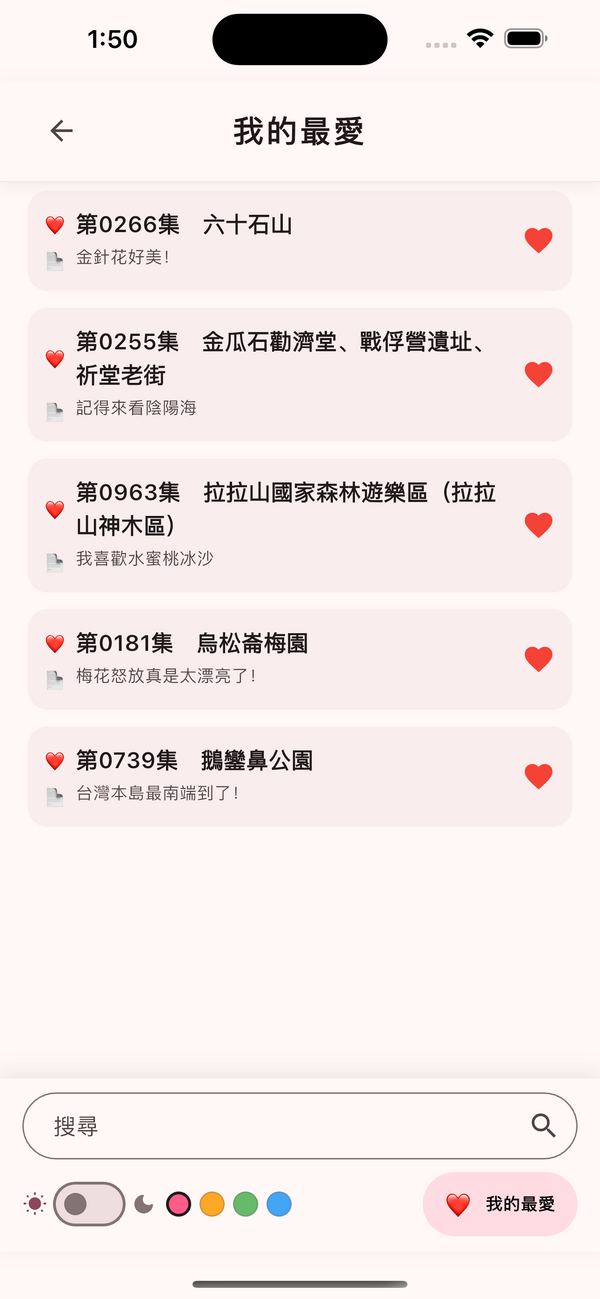Switch to the blue theme color

pos(279,1204)
